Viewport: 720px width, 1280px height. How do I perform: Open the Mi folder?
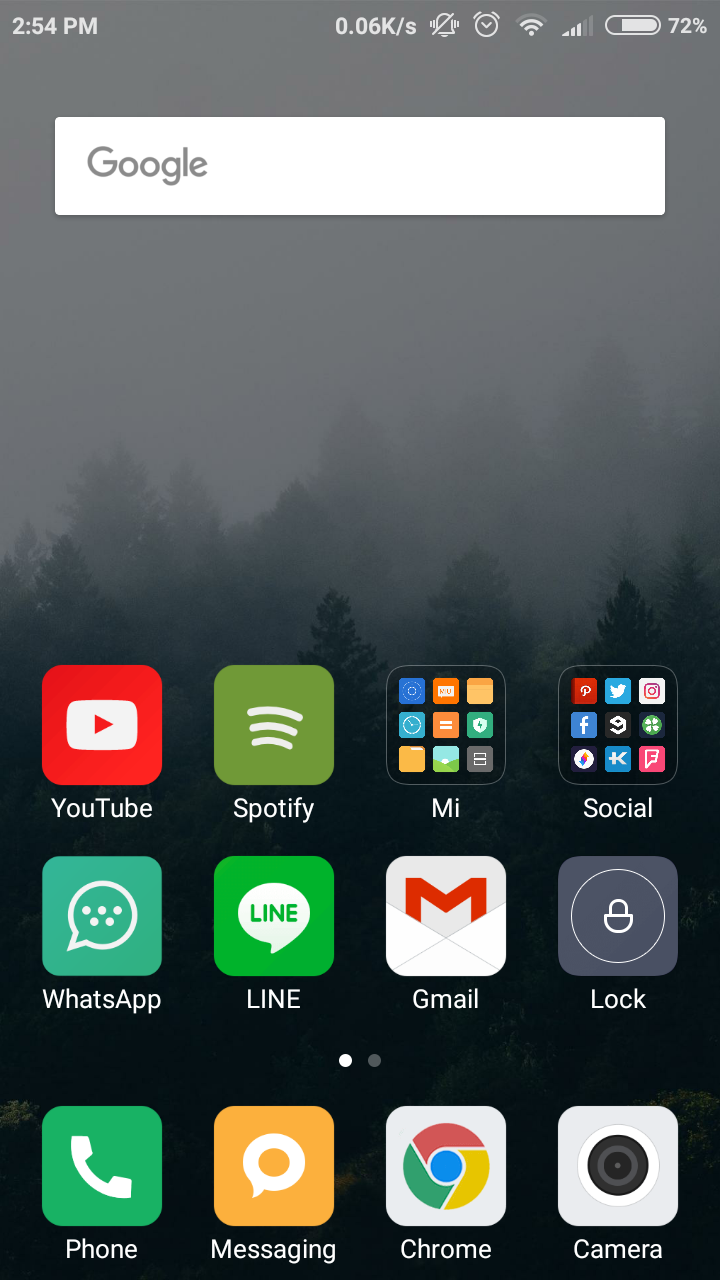click(446, 725)
